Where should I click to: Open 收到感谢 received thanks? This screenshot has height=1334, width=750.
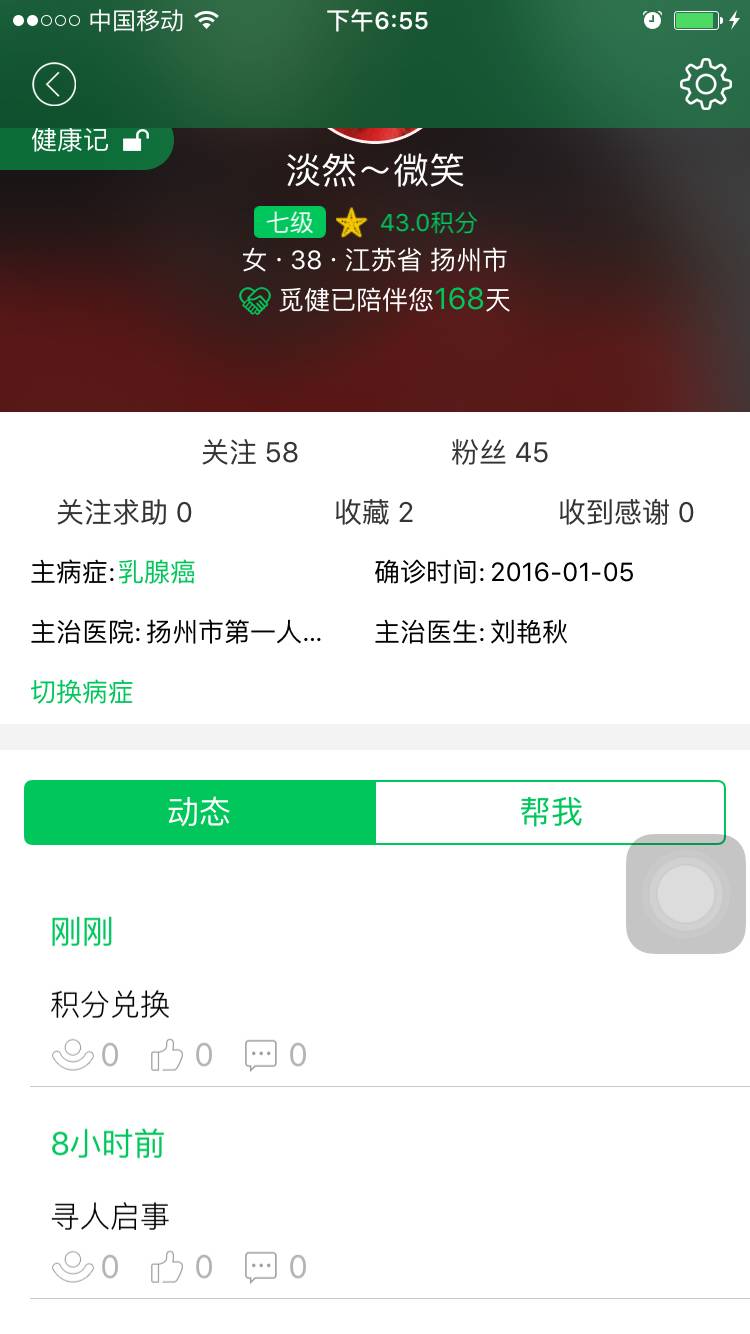[626, 513]
